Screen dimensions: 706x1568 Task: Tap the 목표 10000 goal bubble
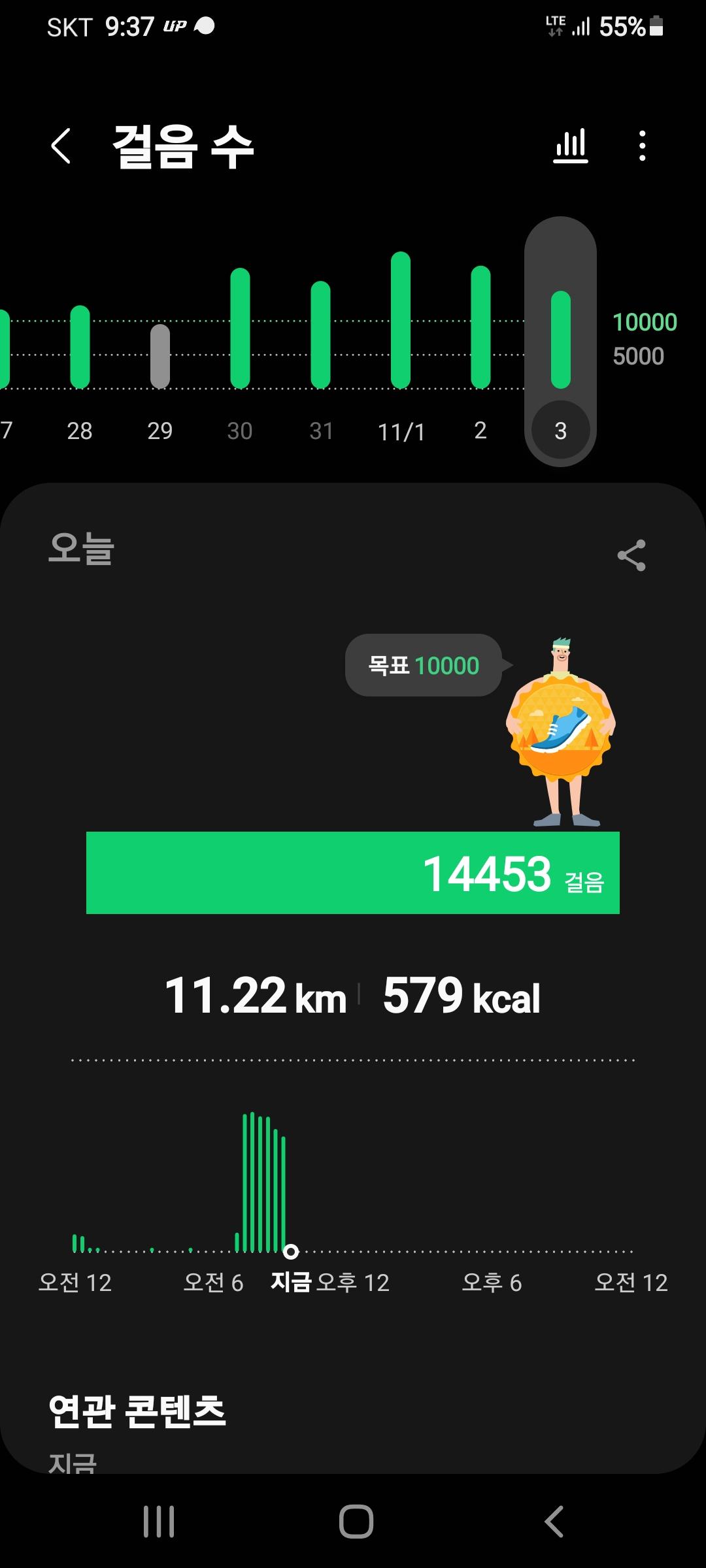[424, 665]
